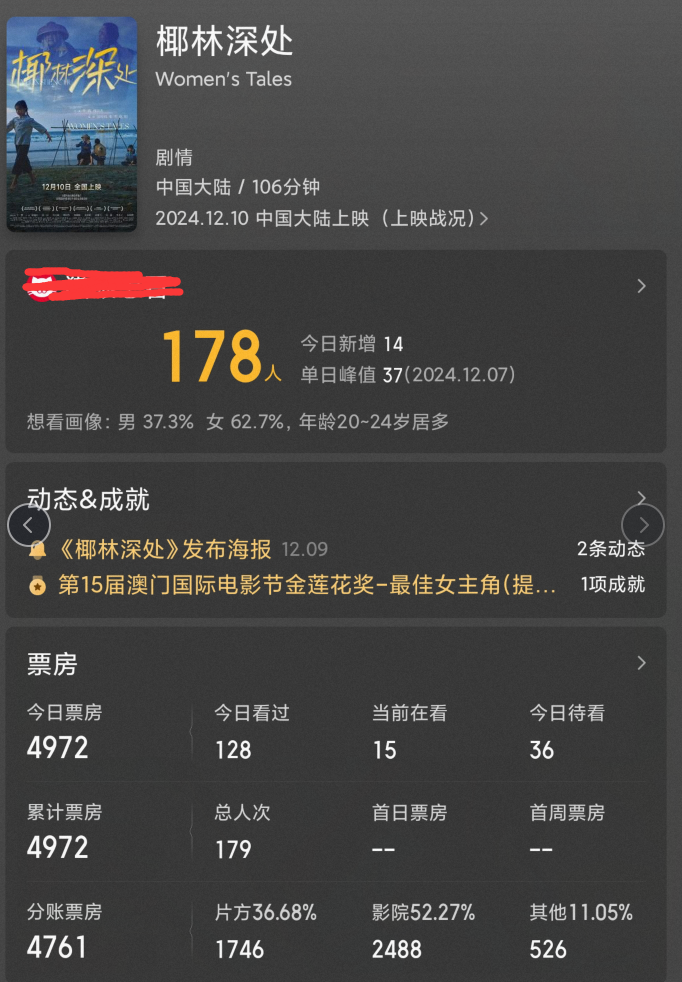This screenshot has height=982, width=682.
Task: Expand the 票房 box office section
Action: tap(641, 663)
